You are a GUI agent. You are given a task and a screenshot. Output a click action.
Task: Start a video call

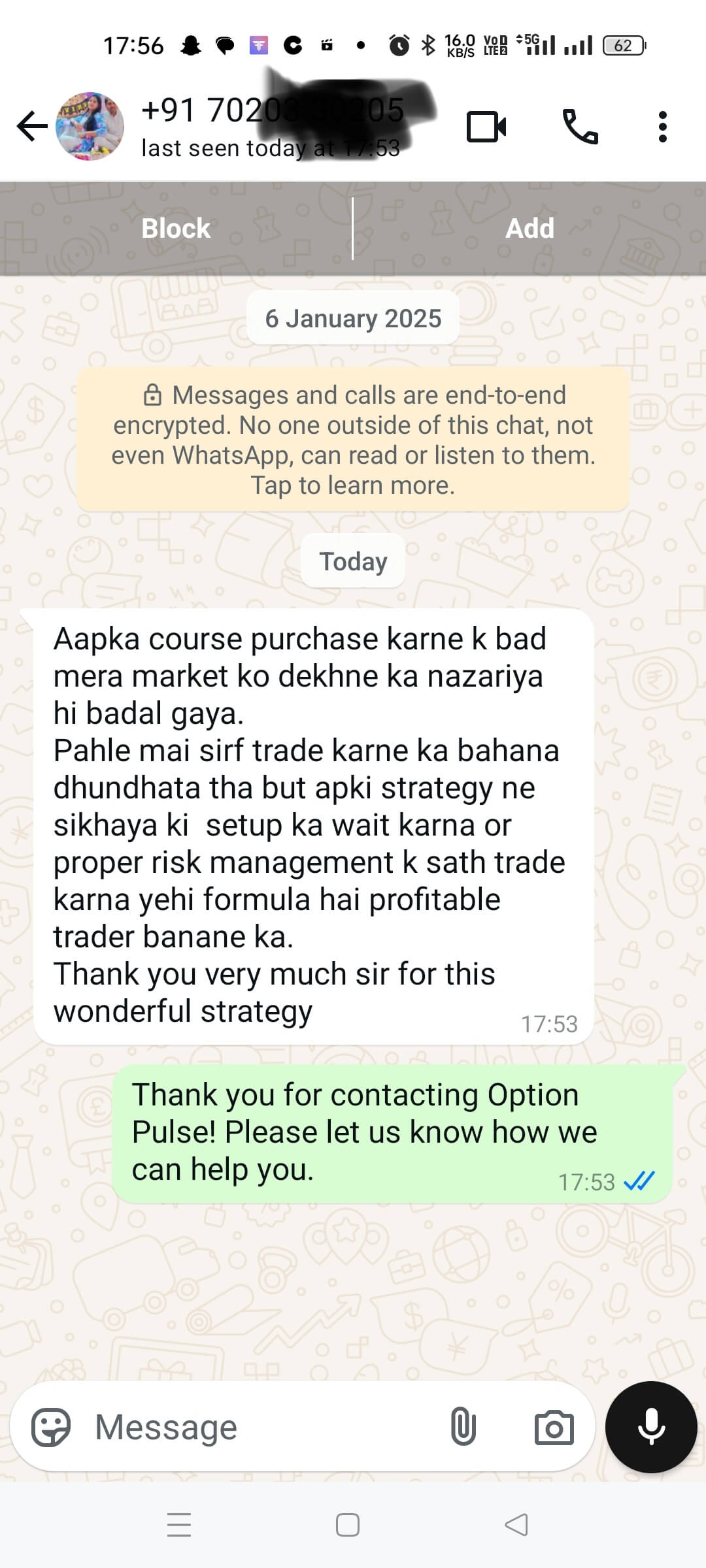pyautogui.click(x=486, y=127)
